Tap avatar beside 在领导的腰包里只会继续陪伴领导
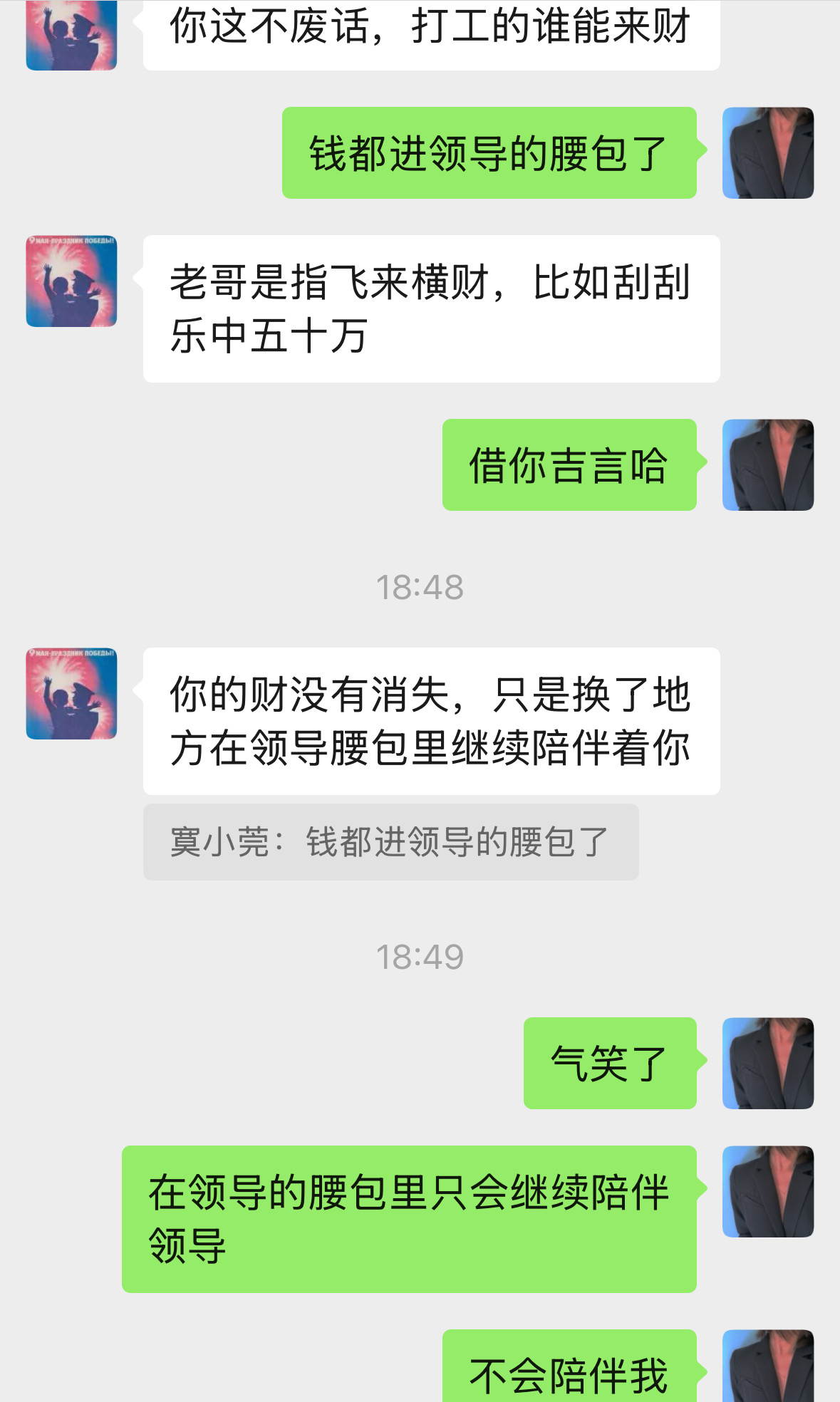The height and width of the screenshot is (1402, 840). coord(768,1191)
